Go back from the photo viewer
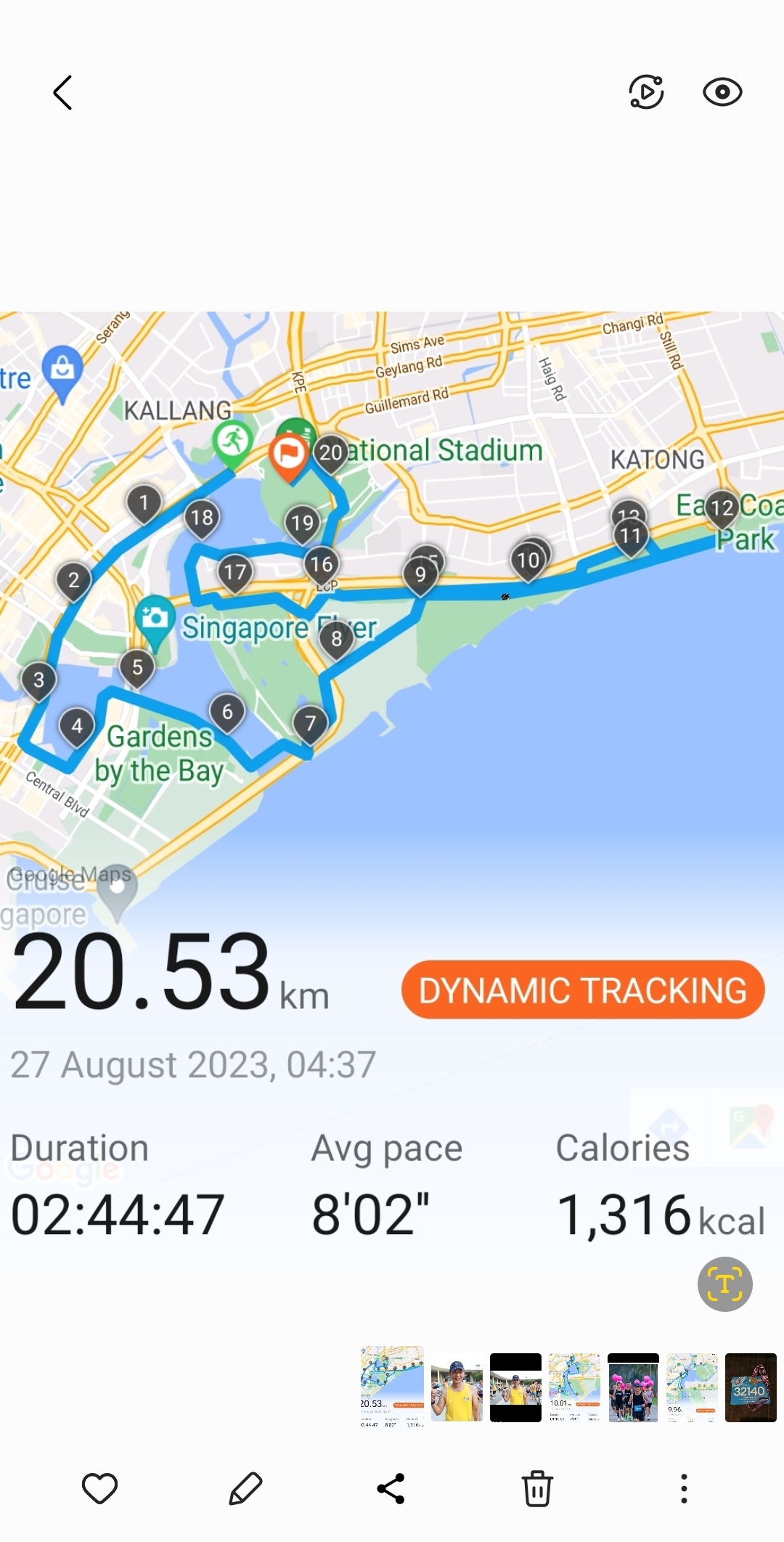This screenshot has height=1542, width=784. (63, 92)
